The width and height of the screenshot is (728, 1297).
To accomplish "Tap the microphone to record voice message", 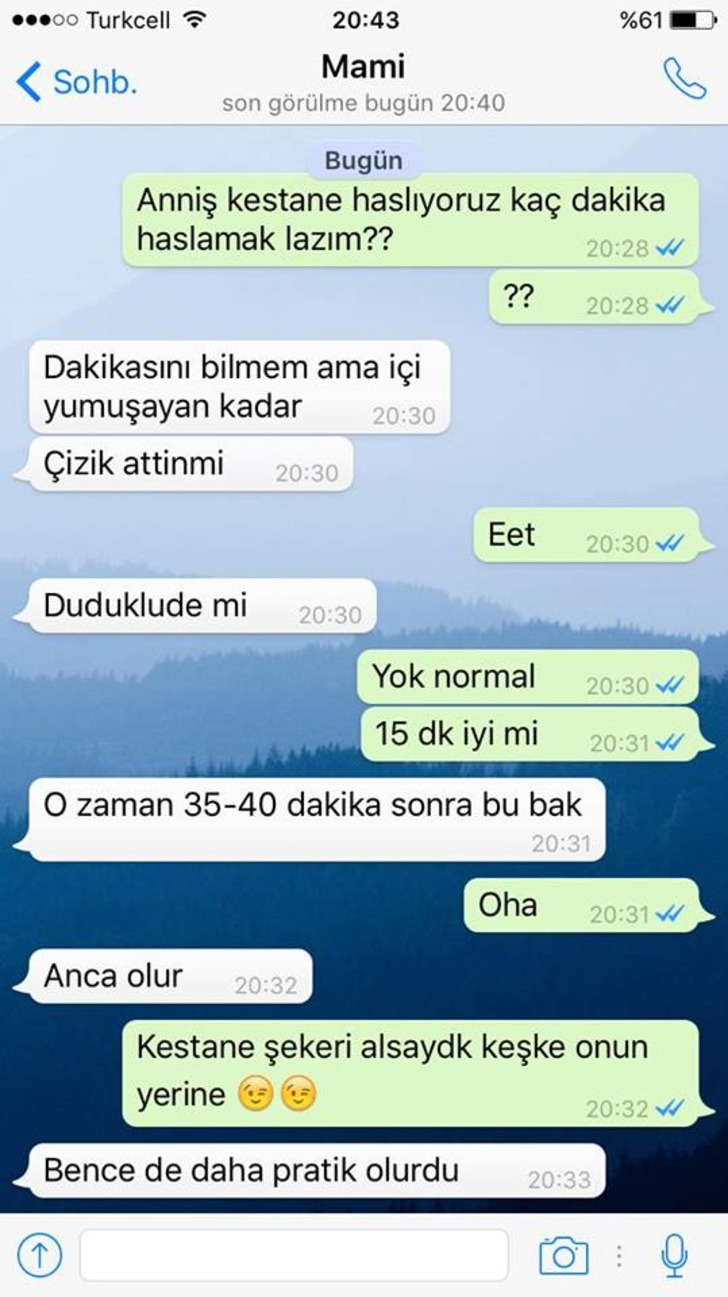I will 676,1254.
